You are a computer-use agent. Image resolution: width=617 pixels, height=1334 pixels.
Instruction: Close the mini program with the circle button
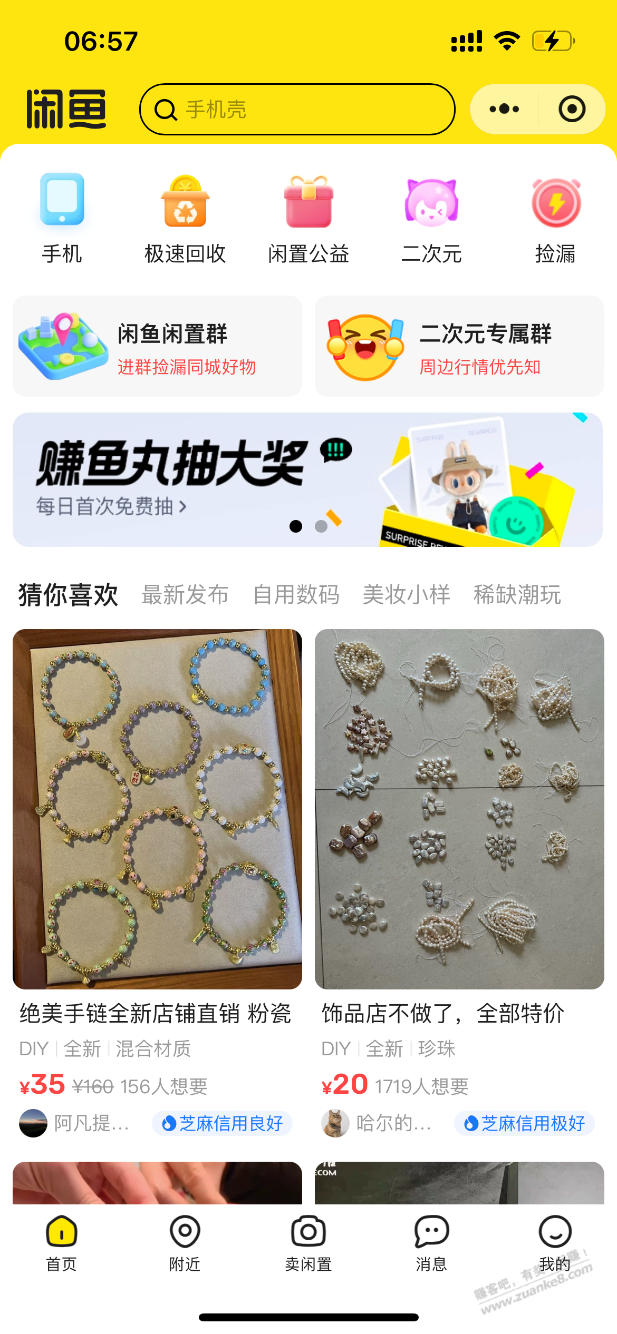tap(572, 109)
